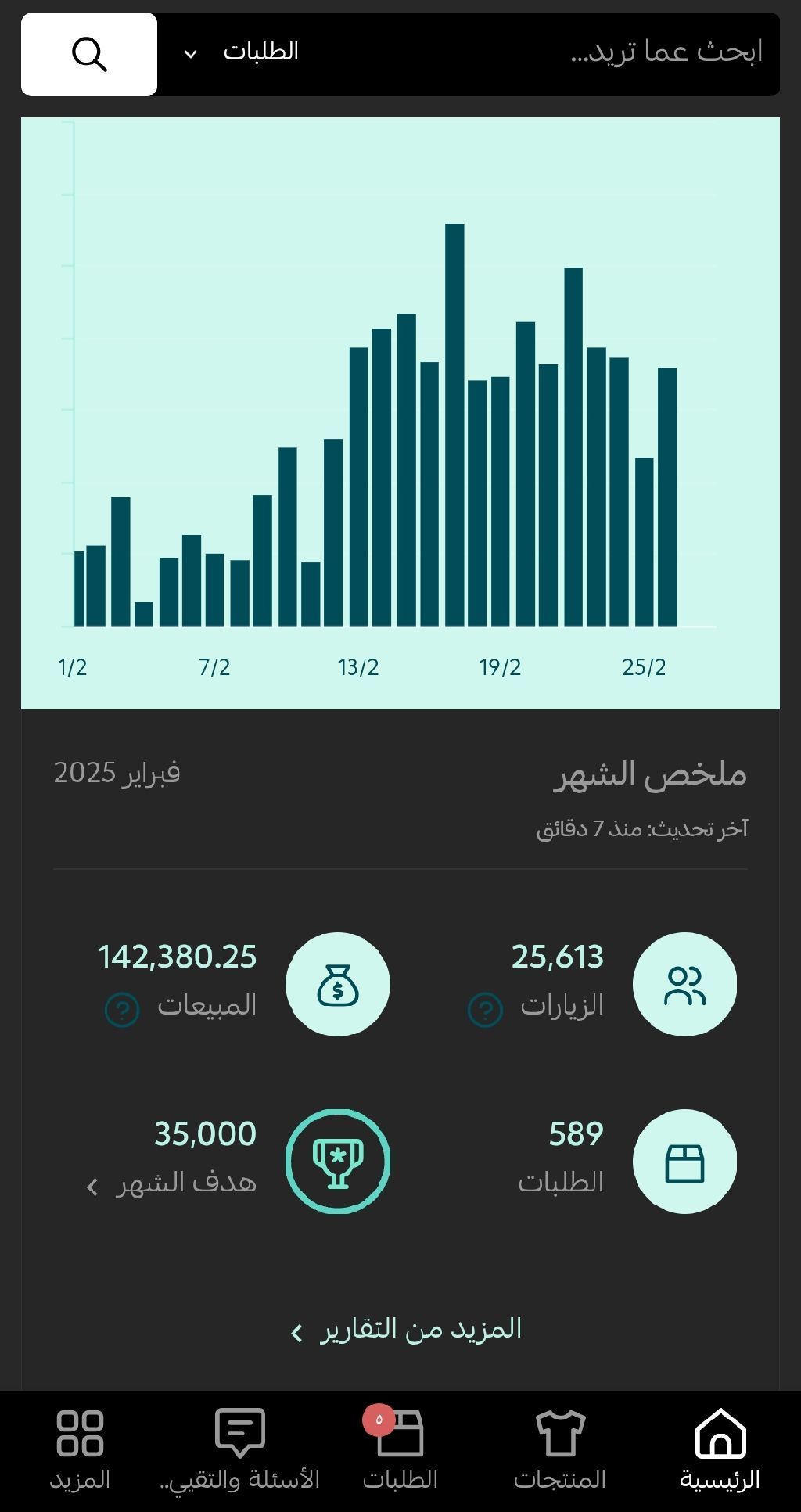This screenshot has width=801, height=1512.
Task: Open المزيد من التقارير link
Action: point(405,1330)
